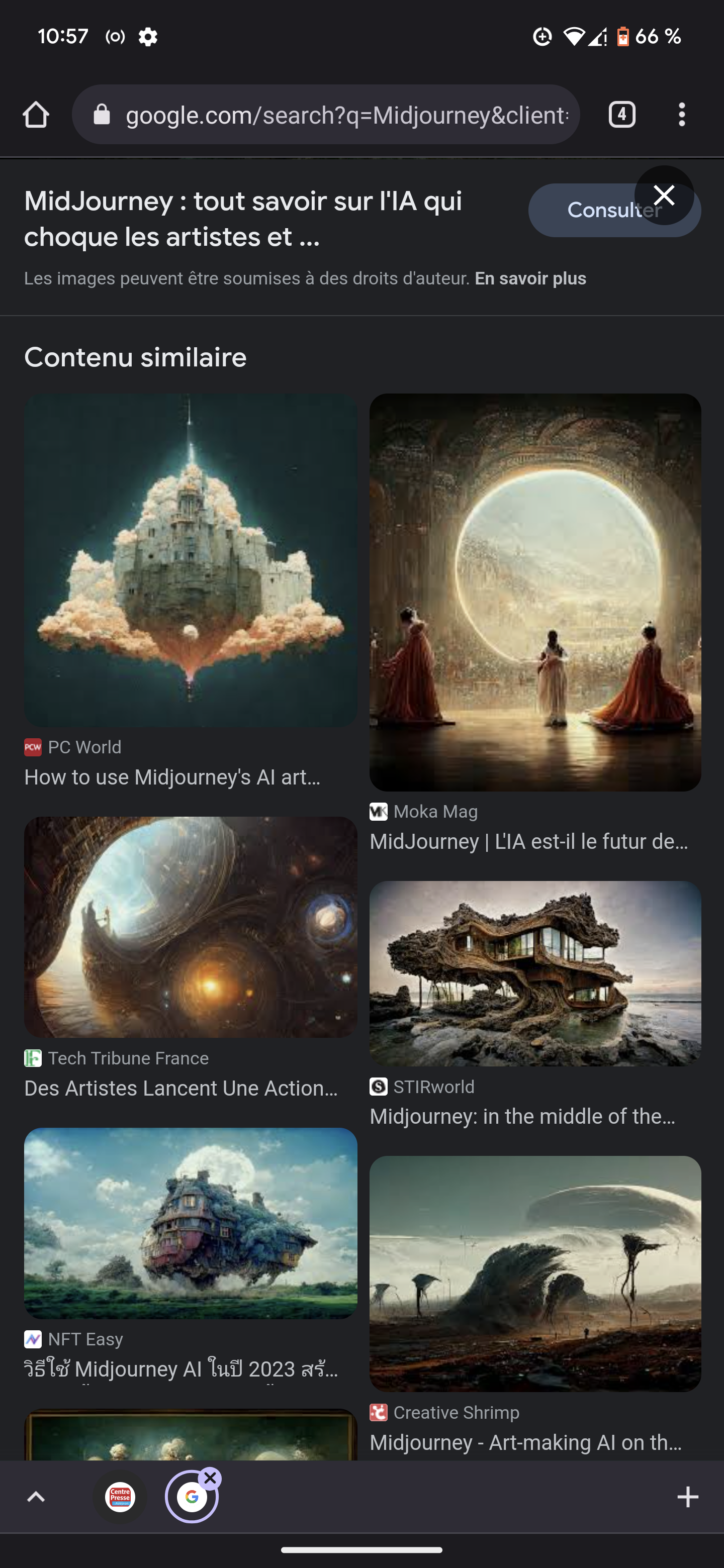Image resolution: width=724 pixels, height=1568 pixels.
Task: Close the image preview panel
Action: 664,195
